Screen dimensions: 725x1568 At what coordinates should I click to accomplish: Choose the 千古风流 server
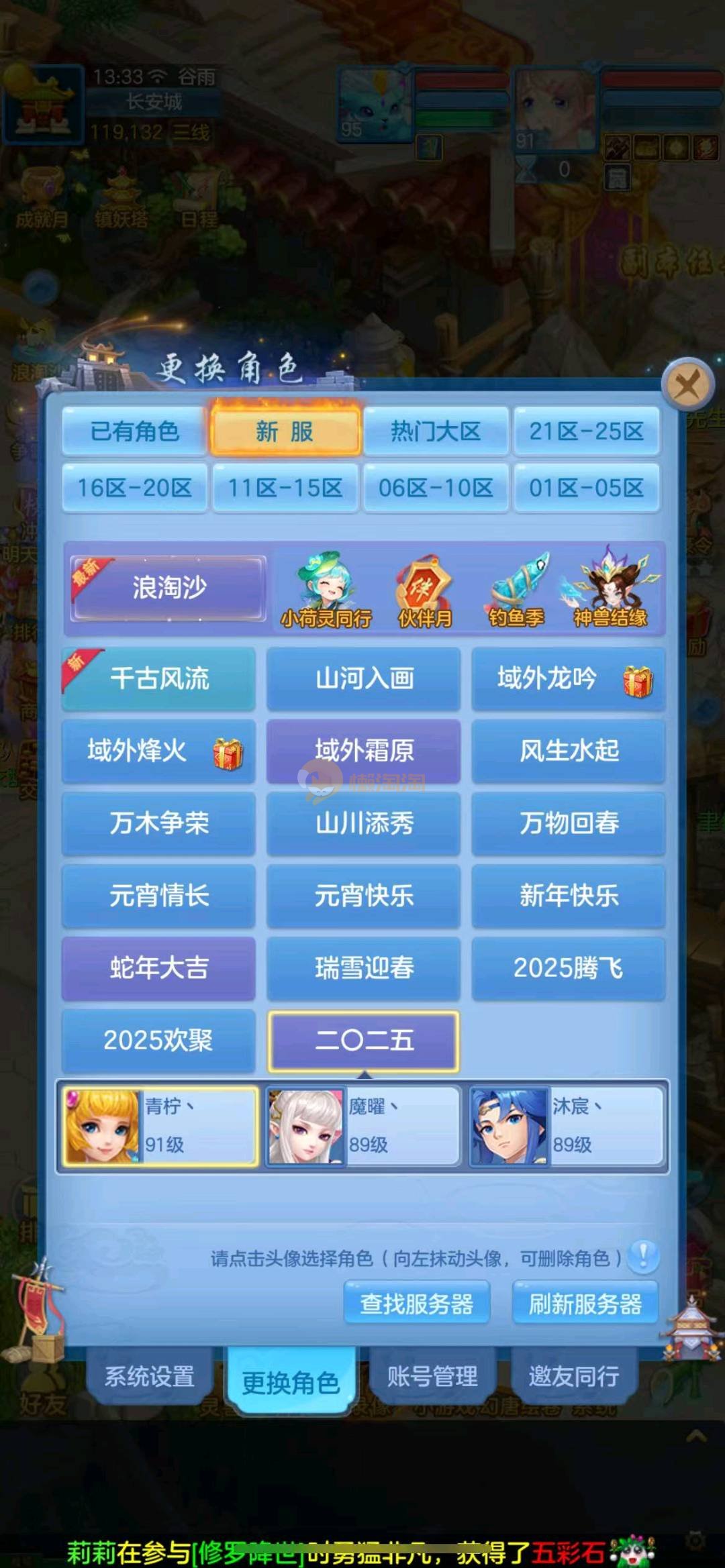pyautogui.click(x=159, y=679)
